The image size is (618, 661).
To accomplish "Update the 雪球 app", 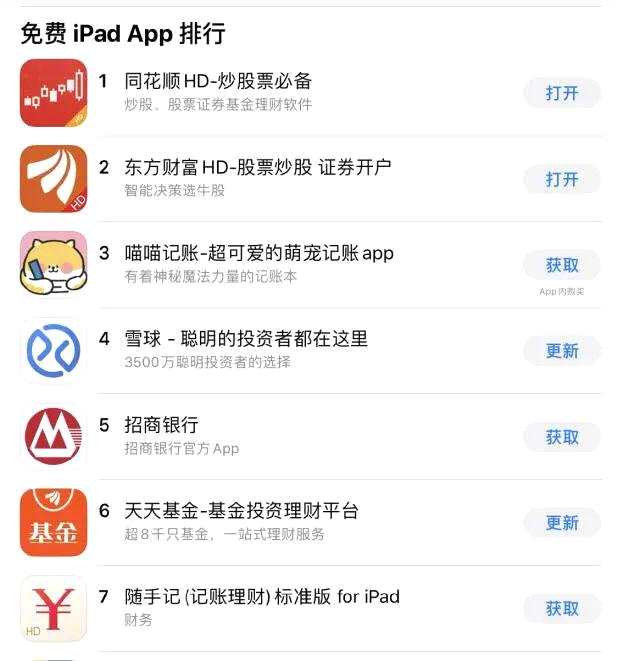I will pos(562,351).
